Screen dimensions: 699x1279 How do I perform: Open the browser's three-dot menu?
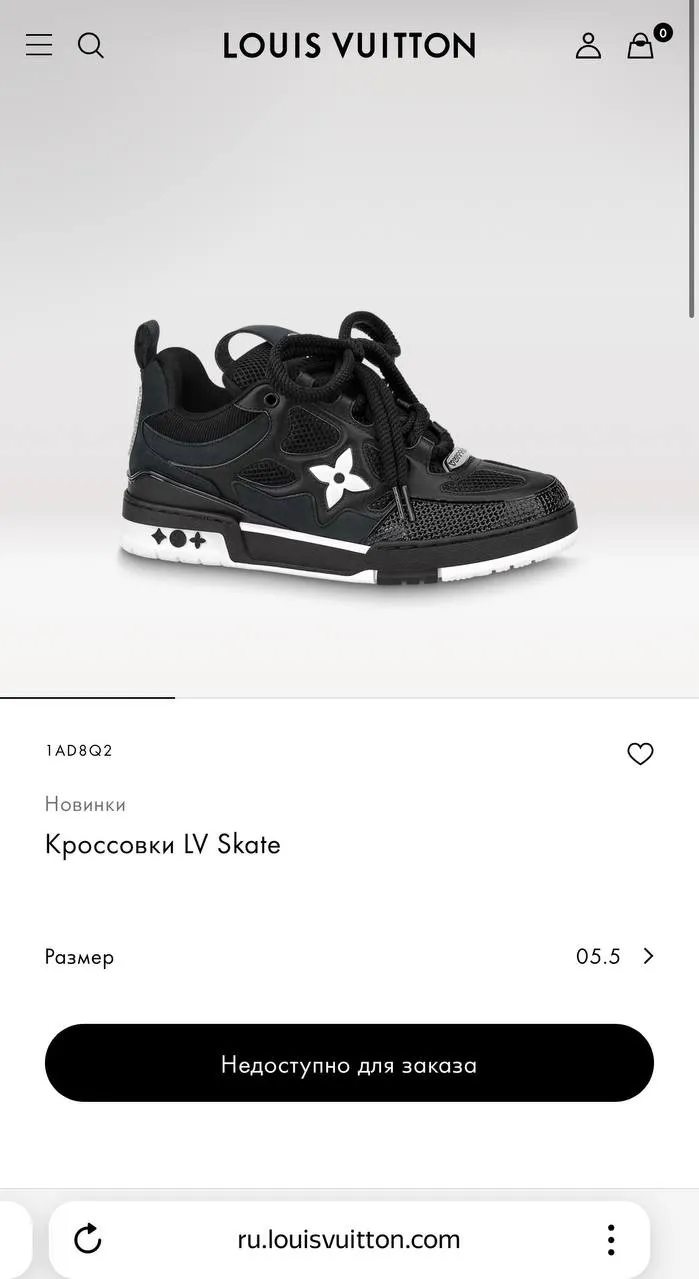[x=610, y=1239]
